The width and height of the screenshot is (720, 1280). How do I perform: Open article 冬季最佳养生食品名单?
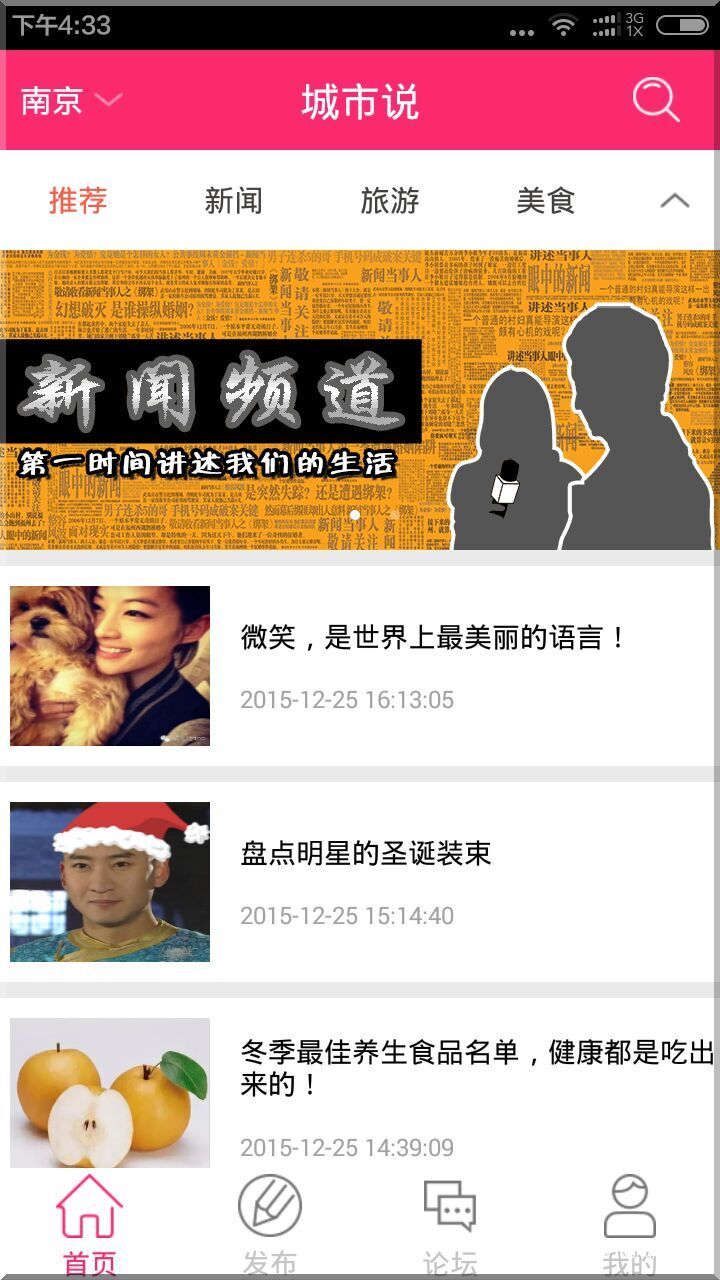[x=475, y=1068]
